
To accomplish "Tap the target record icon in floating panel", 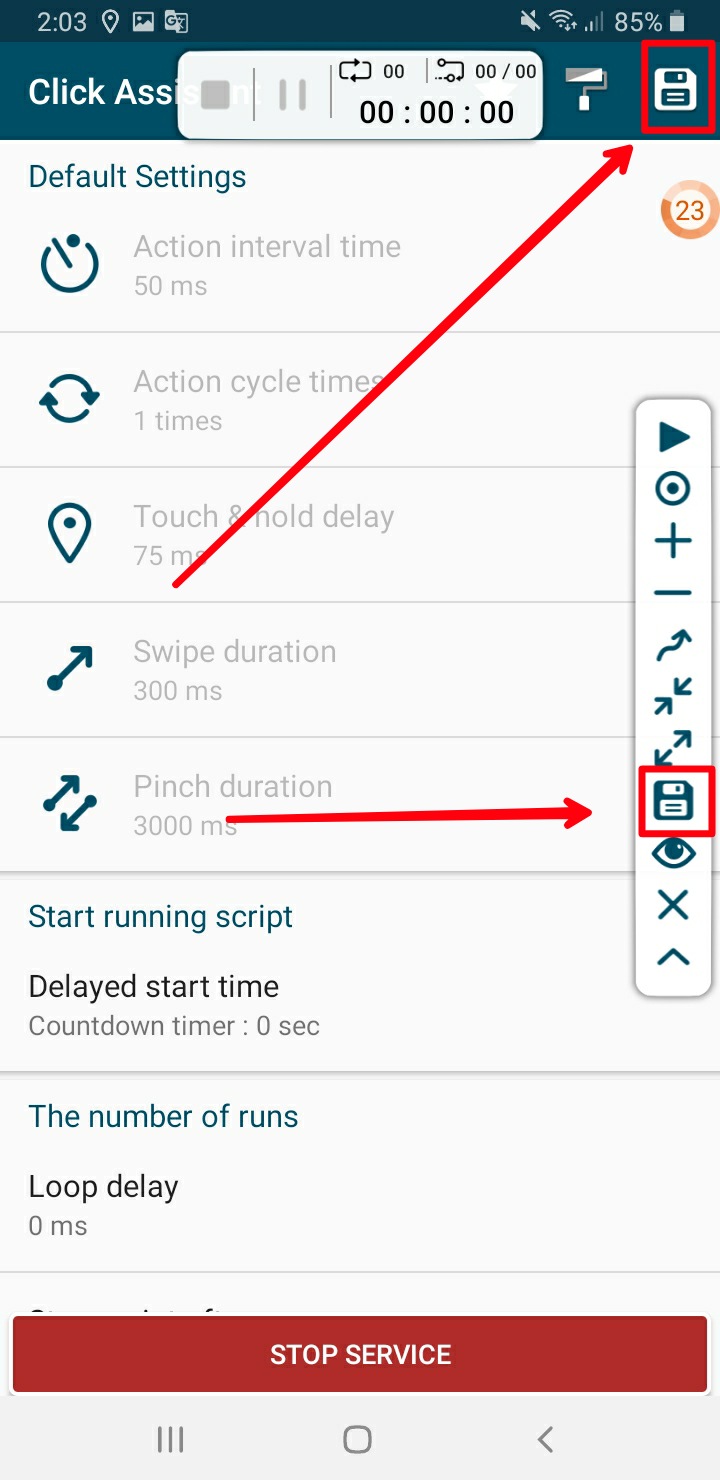I will pyautogui.click(x=673, y=489).
